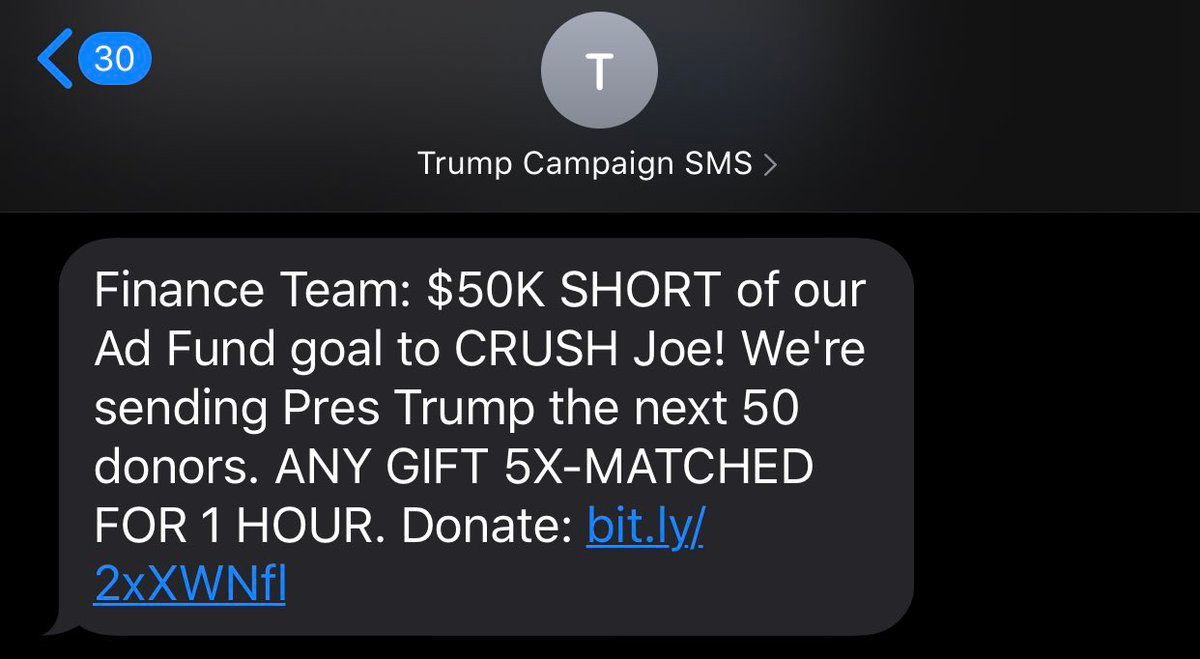This screenshot has height=659, width=1200.
Task: Open Trump Campaign SMS contact details
Action: tap(597, 163)
